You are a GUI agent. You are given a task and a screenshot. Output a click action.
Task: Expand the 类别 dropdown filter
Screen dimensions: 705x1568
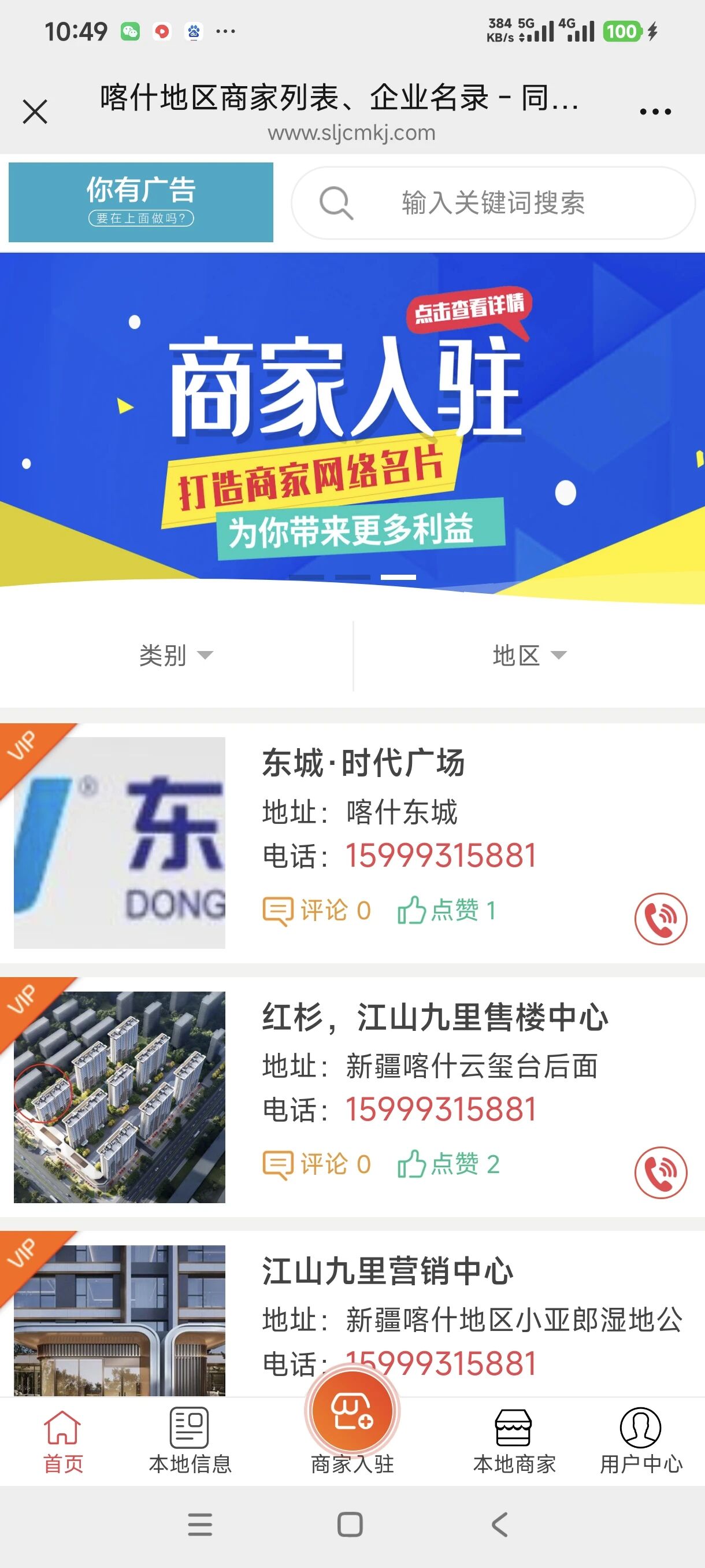point(176,656)
